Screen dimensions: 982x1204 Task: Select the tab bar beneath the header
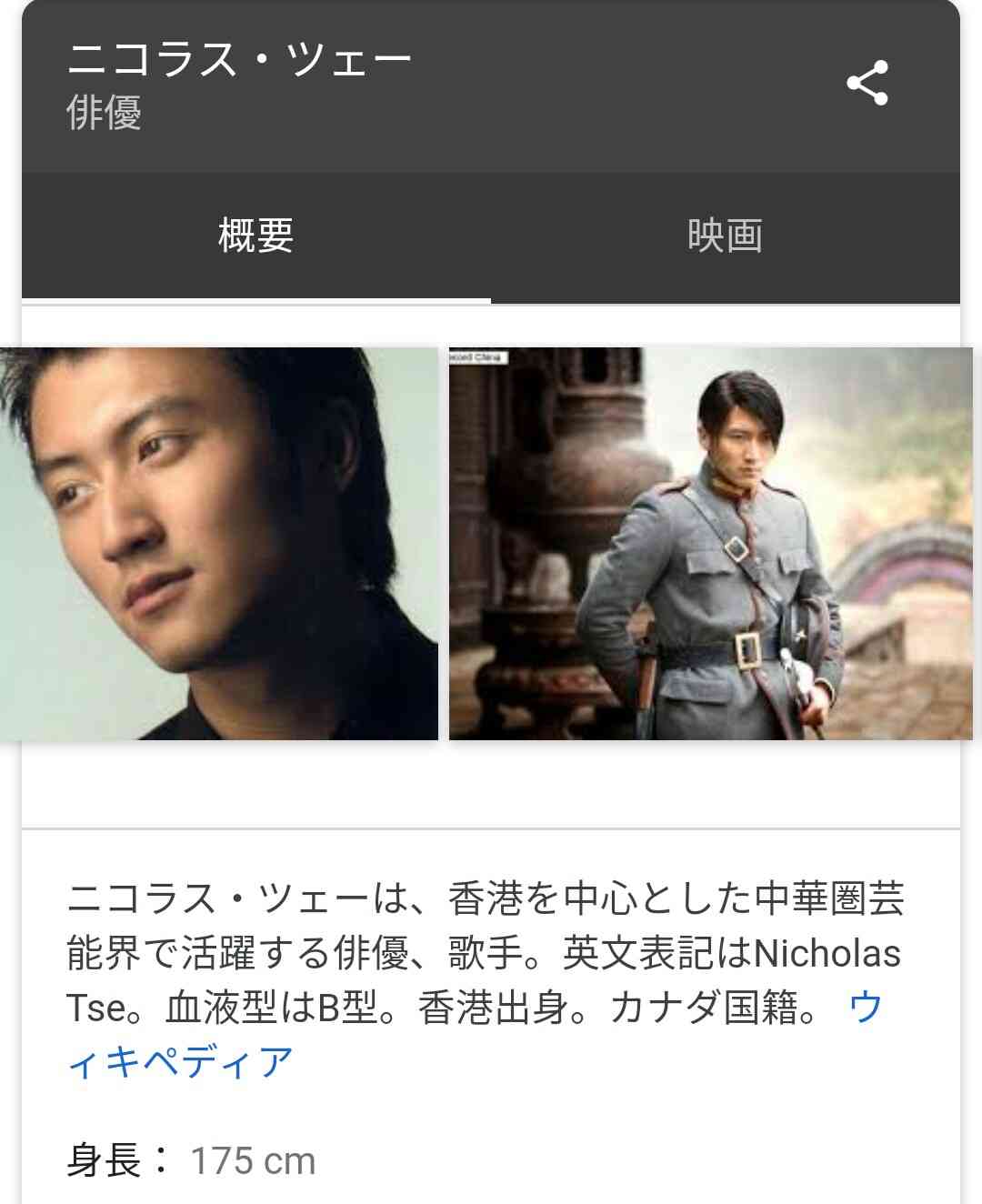pyautogui.click(x=491, y=235)
